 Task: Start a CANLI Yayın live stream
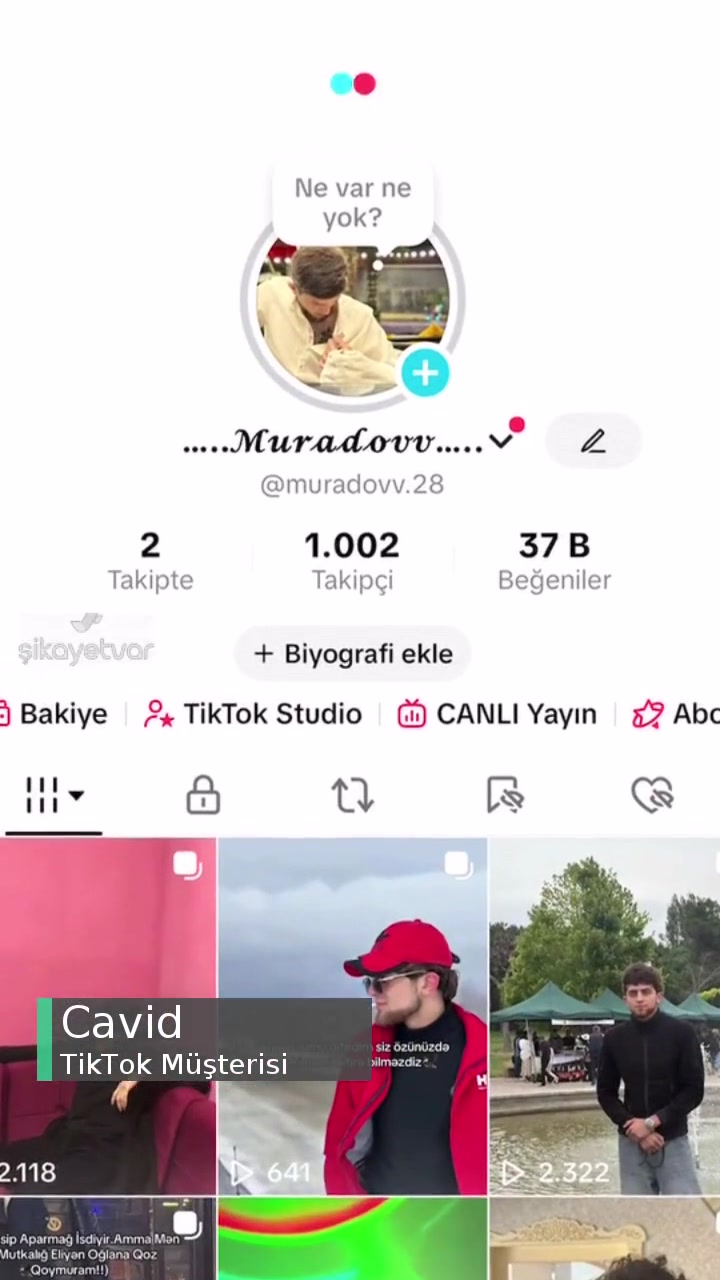click(497, 714)
